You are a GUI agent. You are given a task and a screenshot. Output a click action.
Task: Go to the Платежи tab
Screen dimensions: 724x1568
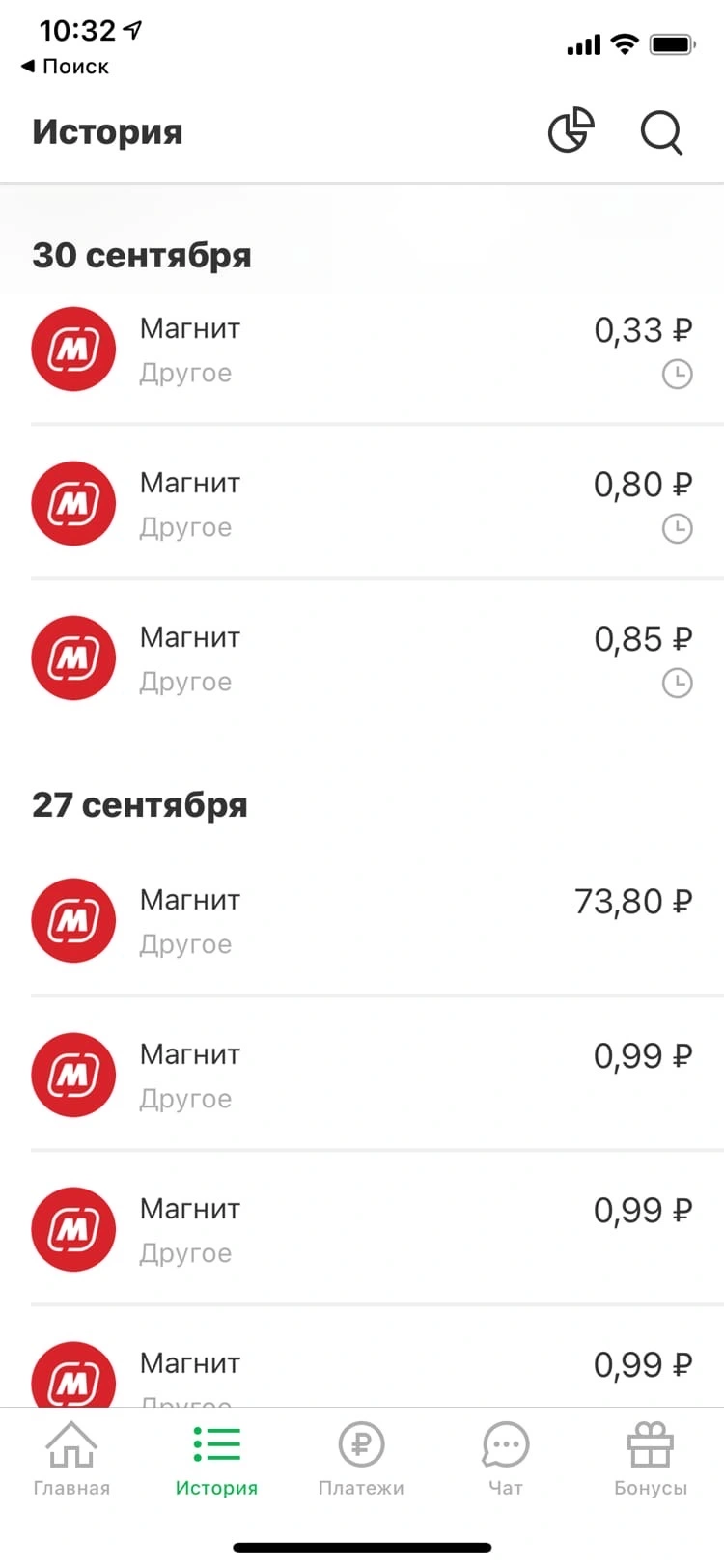361,1460
